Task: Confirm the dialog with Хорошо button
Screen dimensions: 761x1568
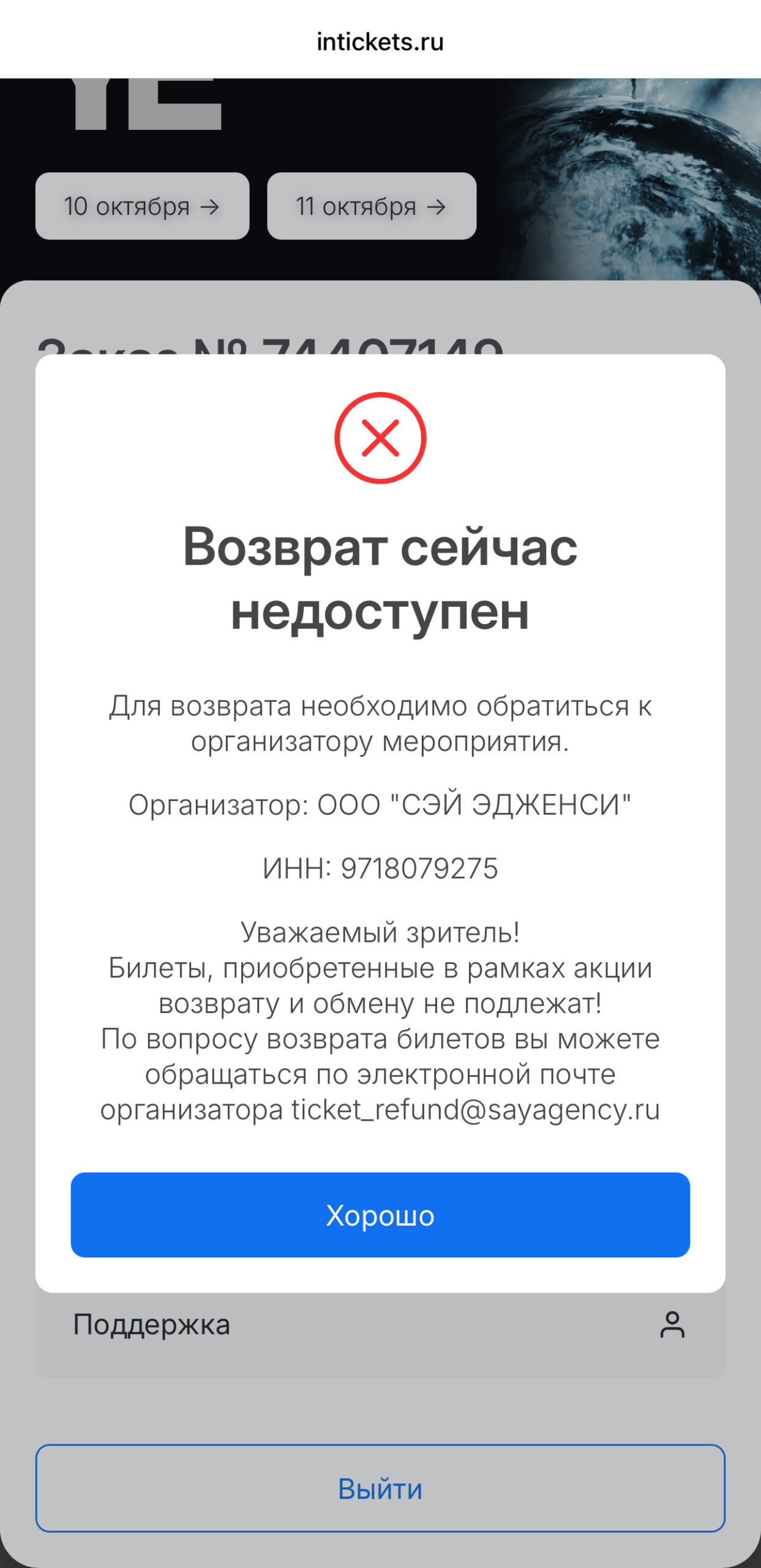Action: click(380, 1215)
